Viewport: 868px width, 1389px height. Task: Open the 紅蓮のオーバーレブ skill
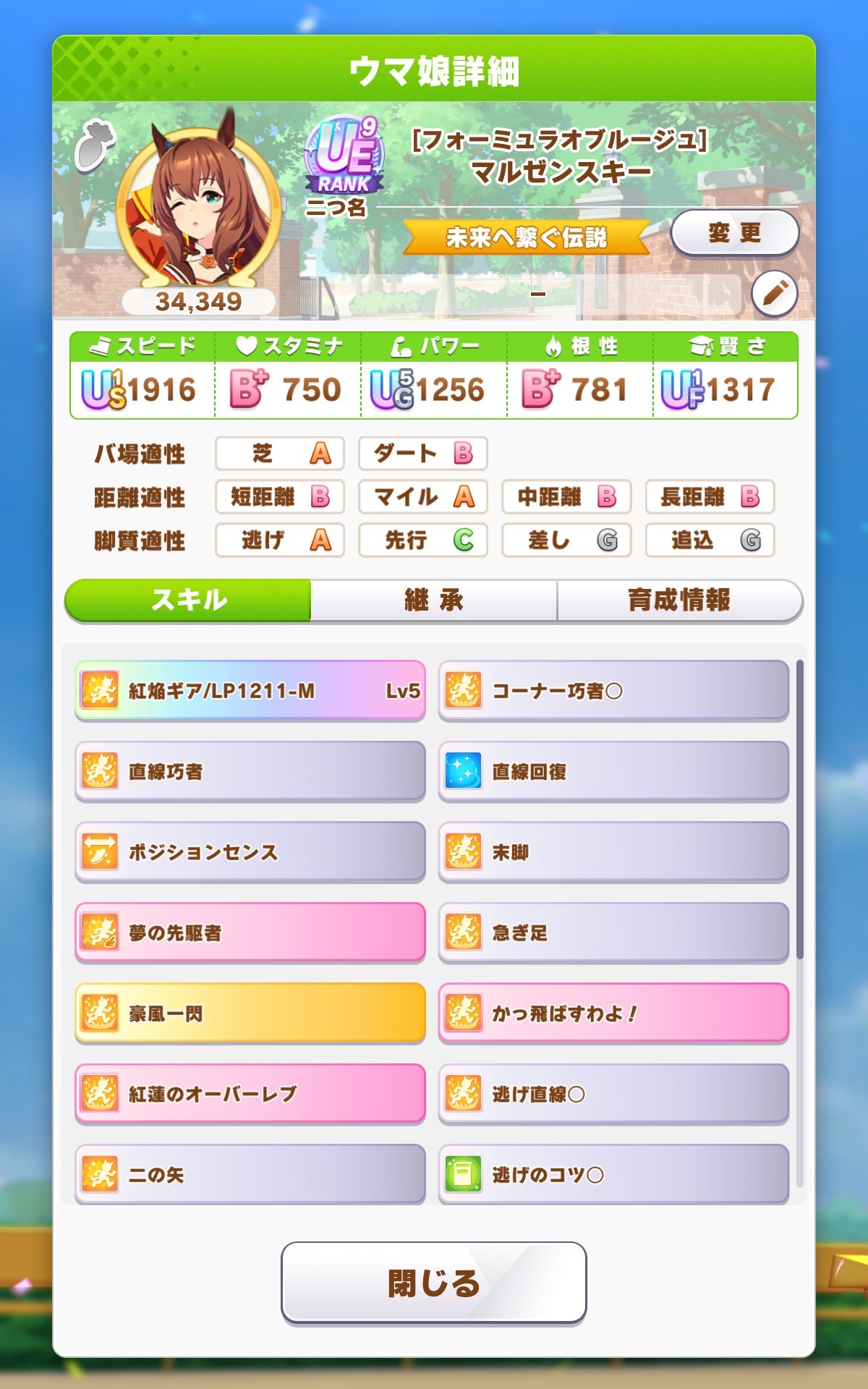(250, 1094)
